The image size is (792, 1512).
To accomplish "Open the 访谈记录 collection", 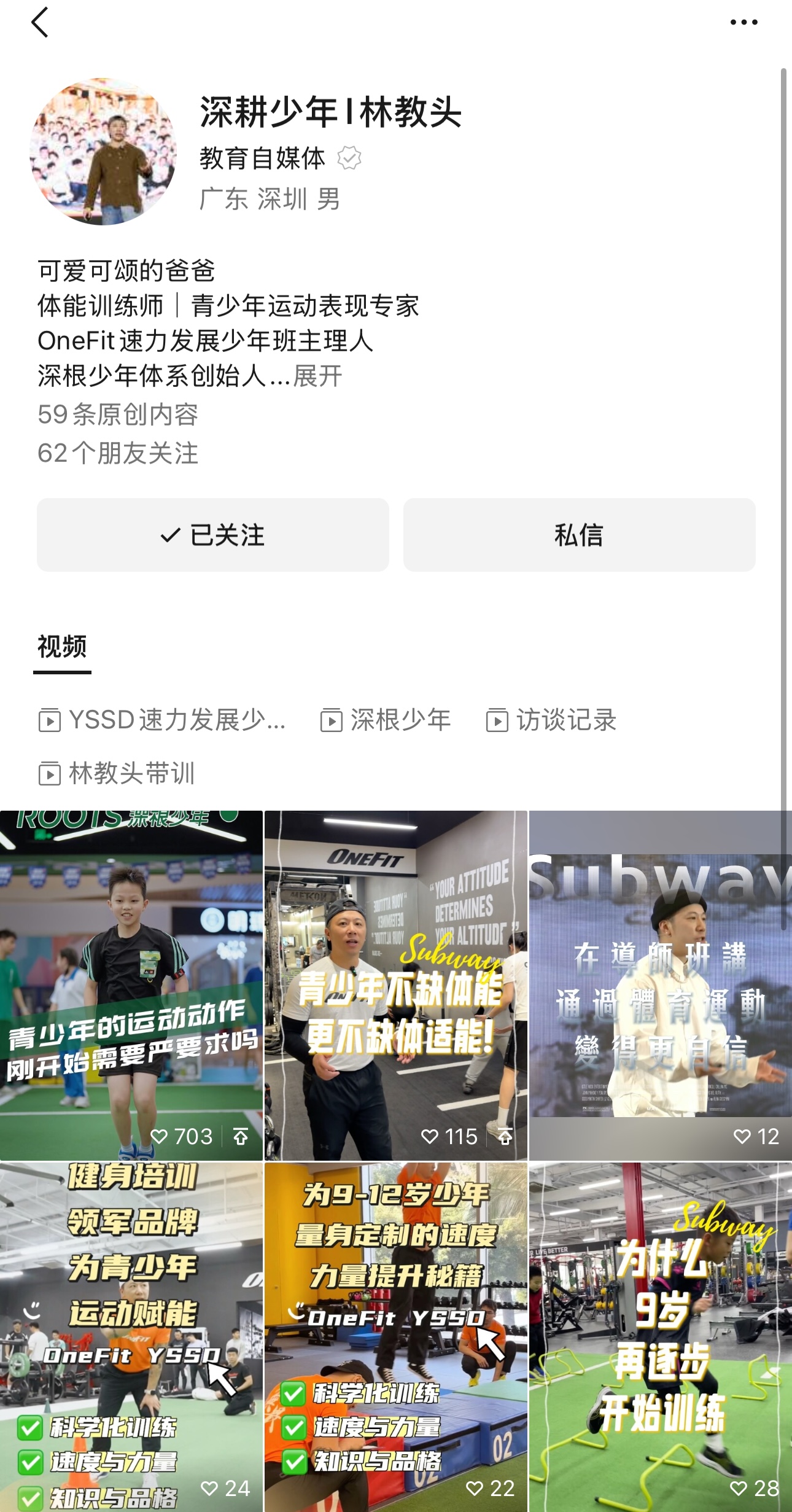I will tap(551, 720).
